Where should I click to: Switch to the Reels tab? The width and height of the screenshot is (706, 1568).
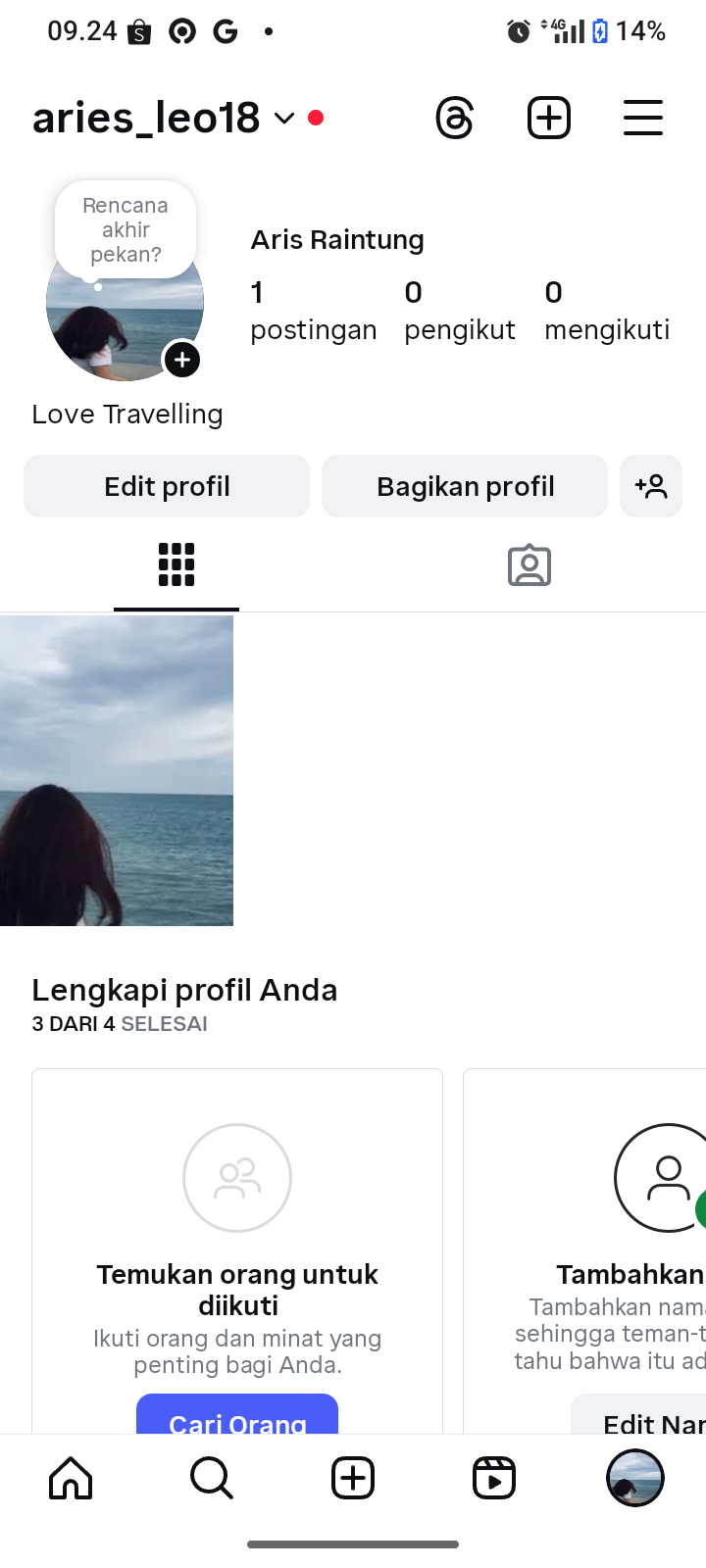(x=494, y=1478)
